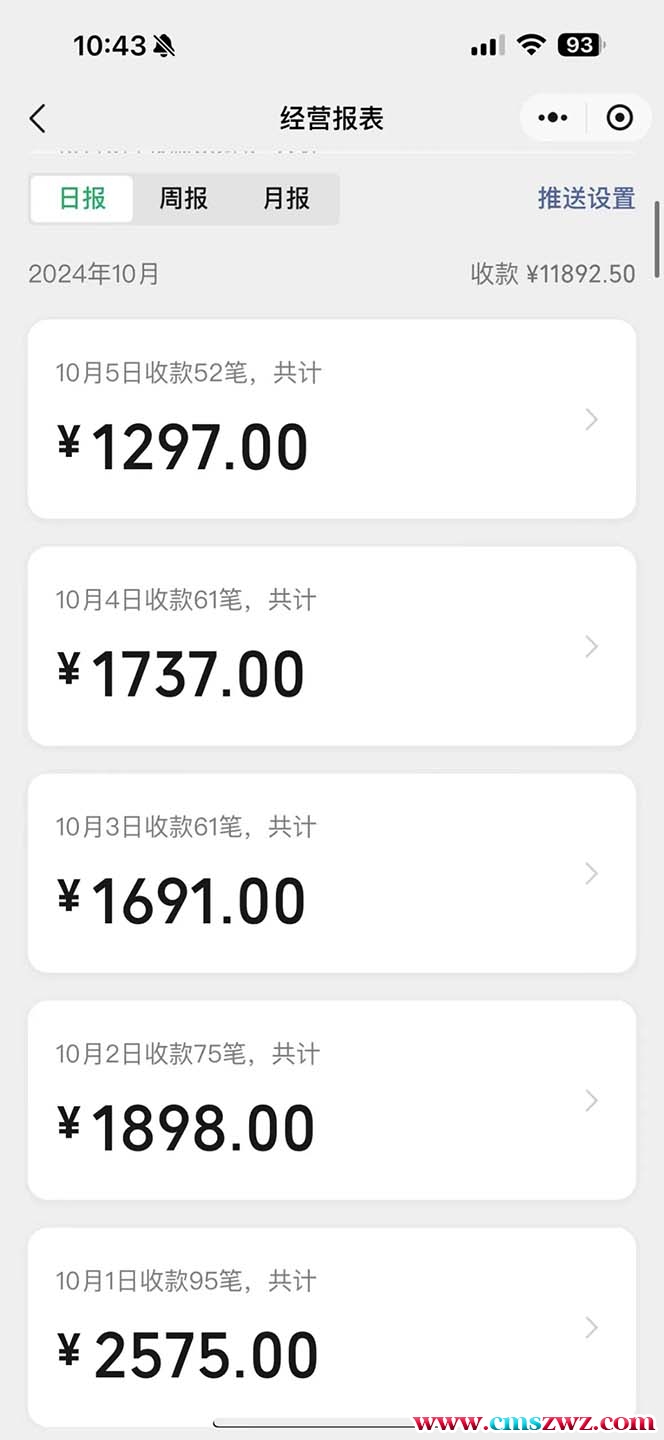The width and height of the screenshot is (664, 1440).
Task: Open the 10月3日 收款61笔 card
Action: (332, 873)
